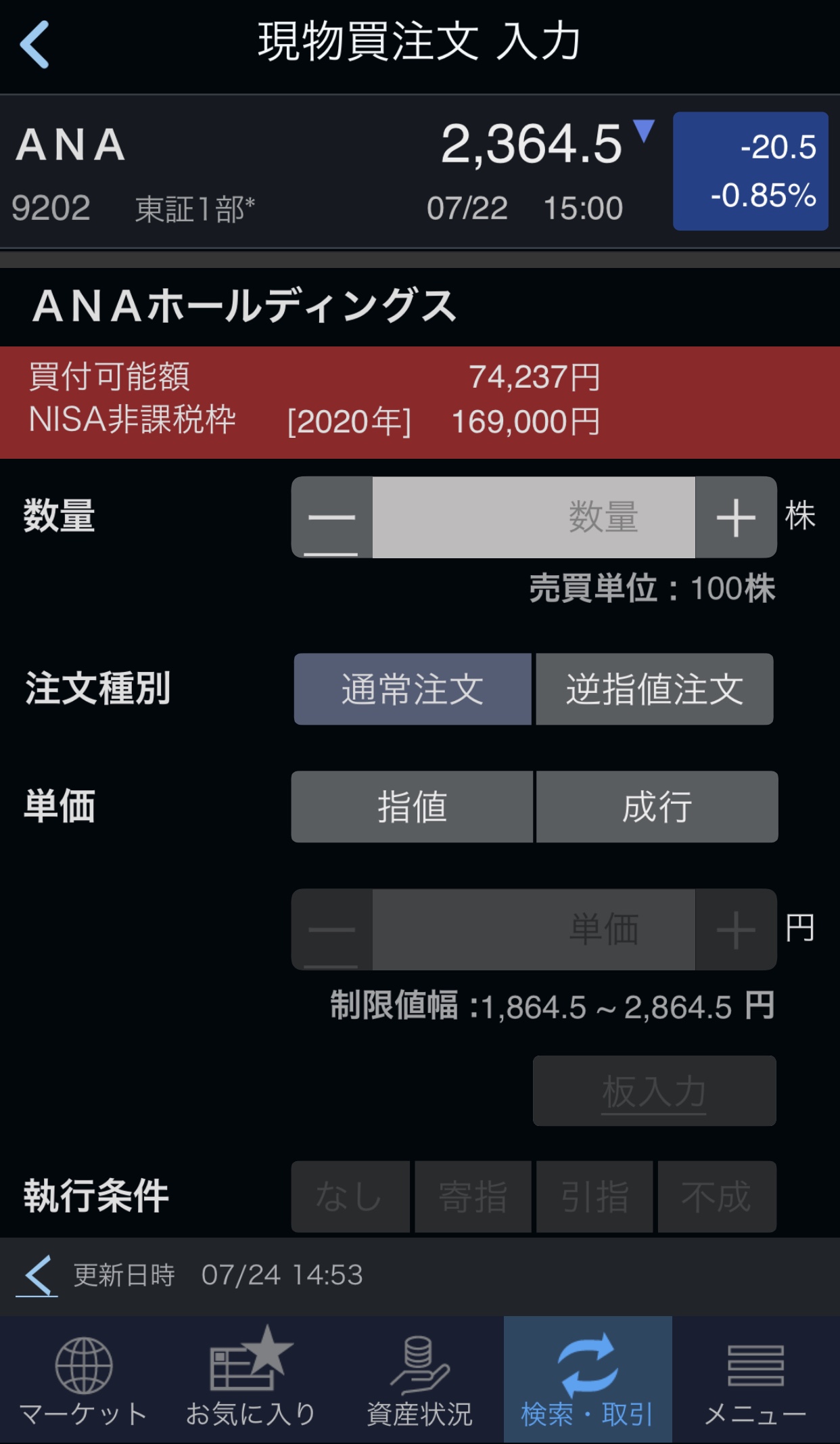Set 執行条件 to なし
The image size is (840, 1444).
point(350,1196)
